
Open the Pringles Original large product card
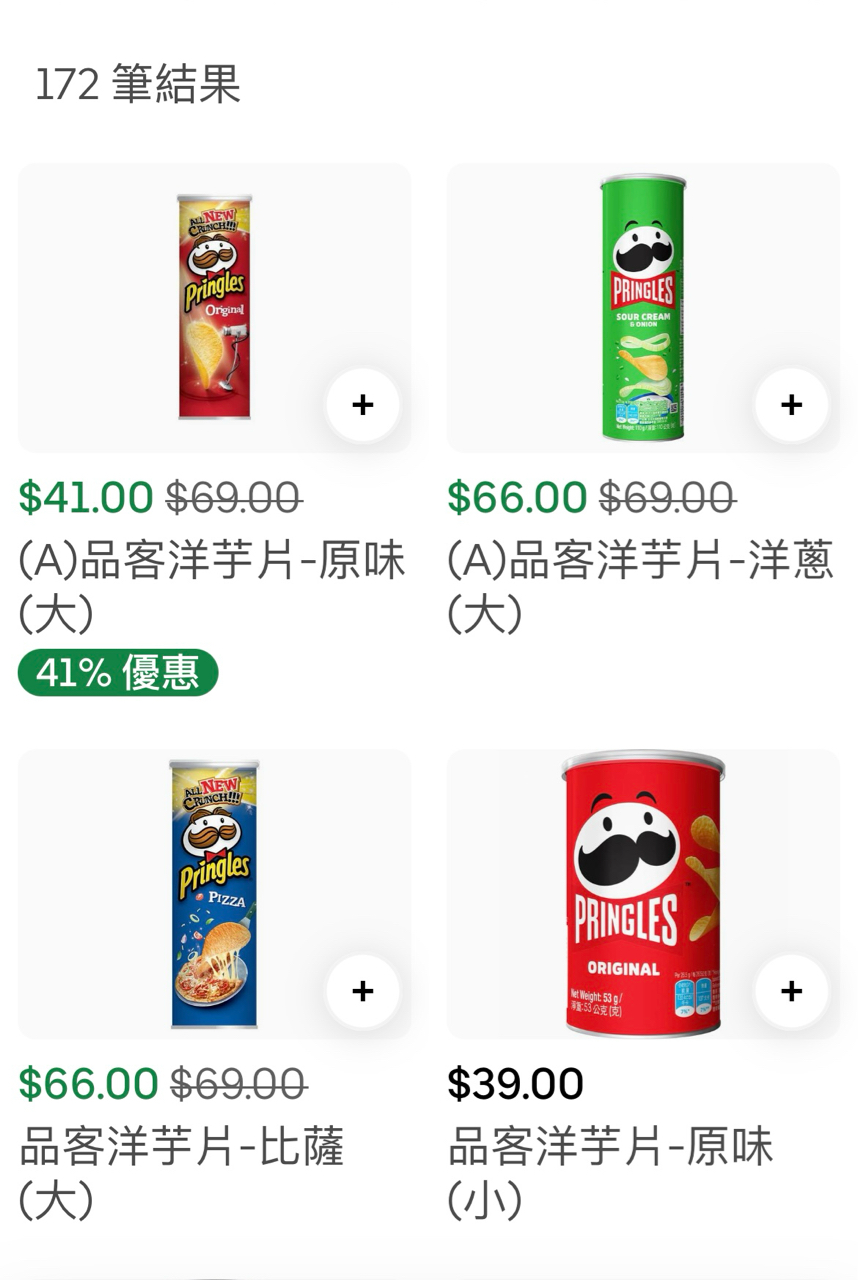tap(214, 308)
